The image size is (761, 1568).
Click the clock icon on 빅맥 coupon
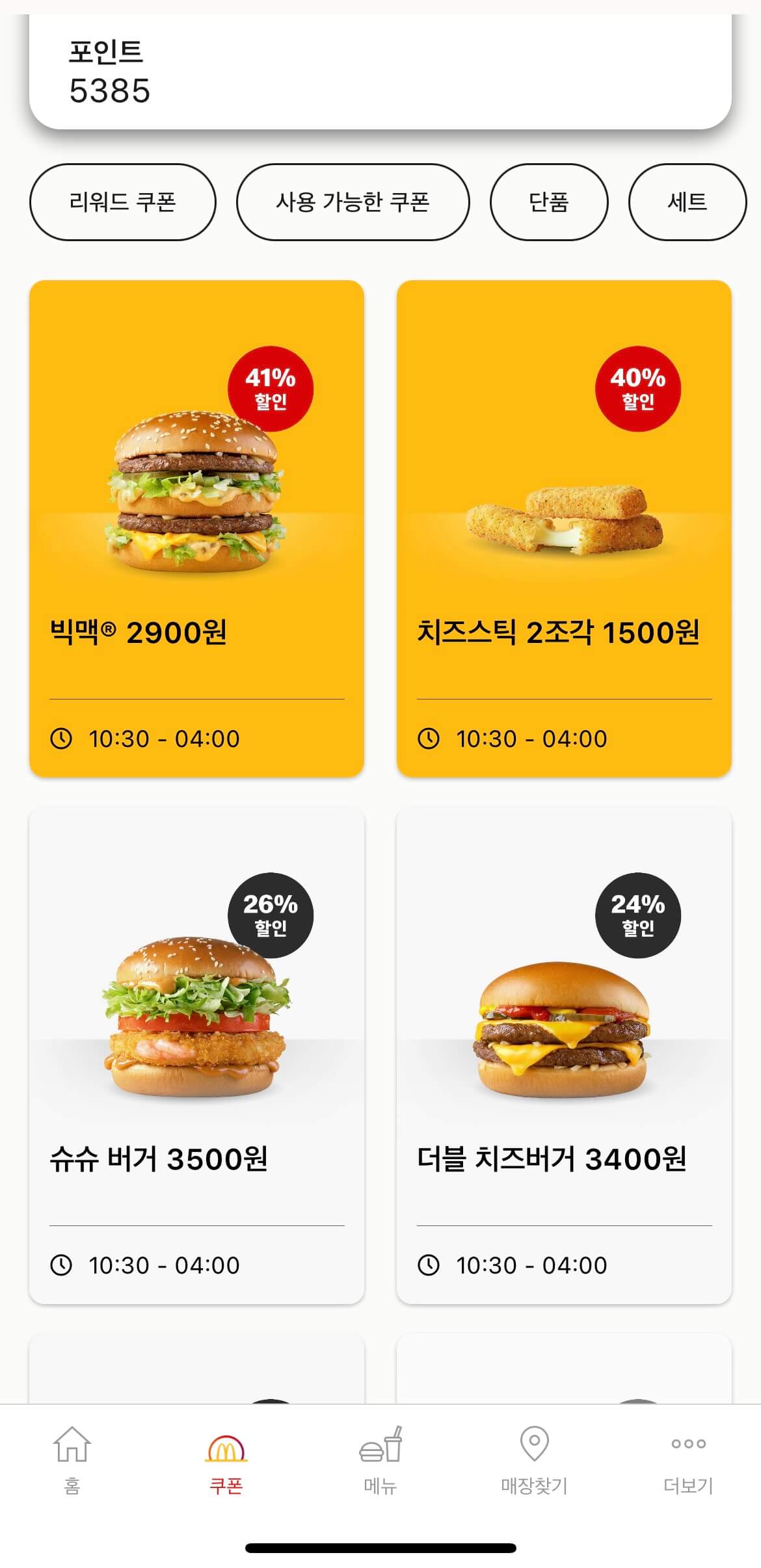(x=62, y=738)
